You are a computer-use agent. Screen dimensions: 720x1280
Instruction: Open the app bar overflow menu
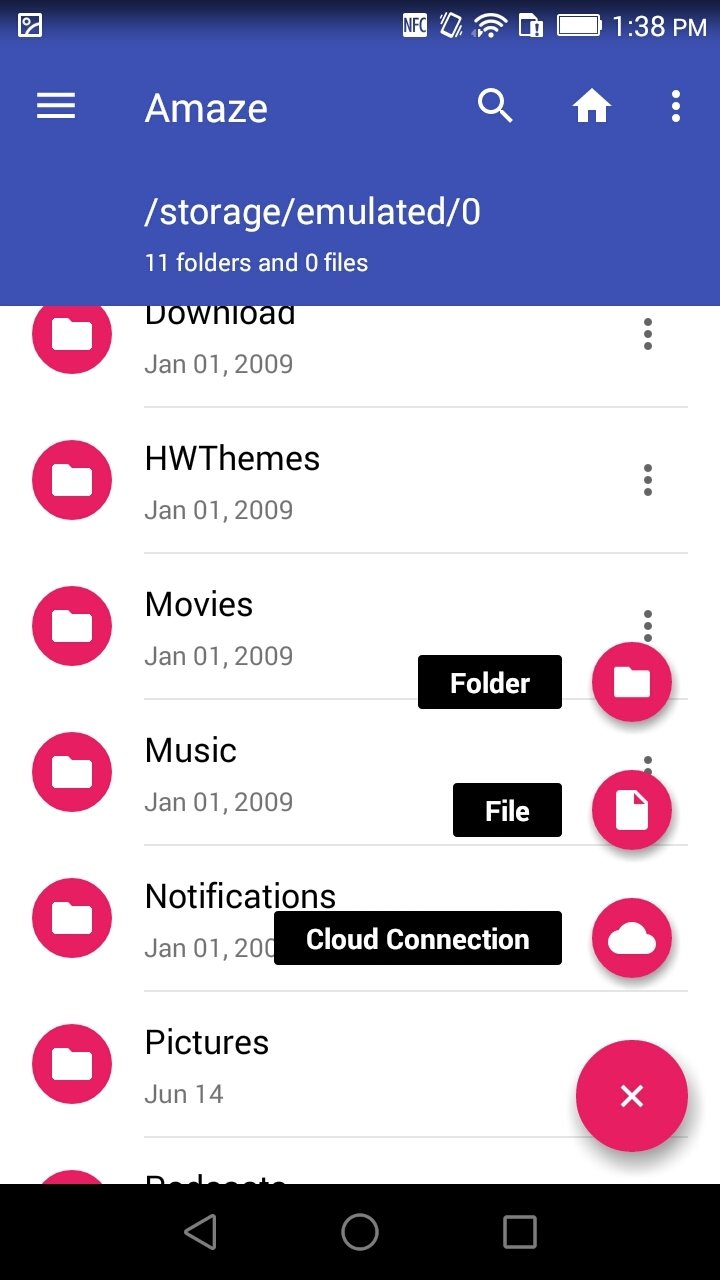tap(676, 106)
